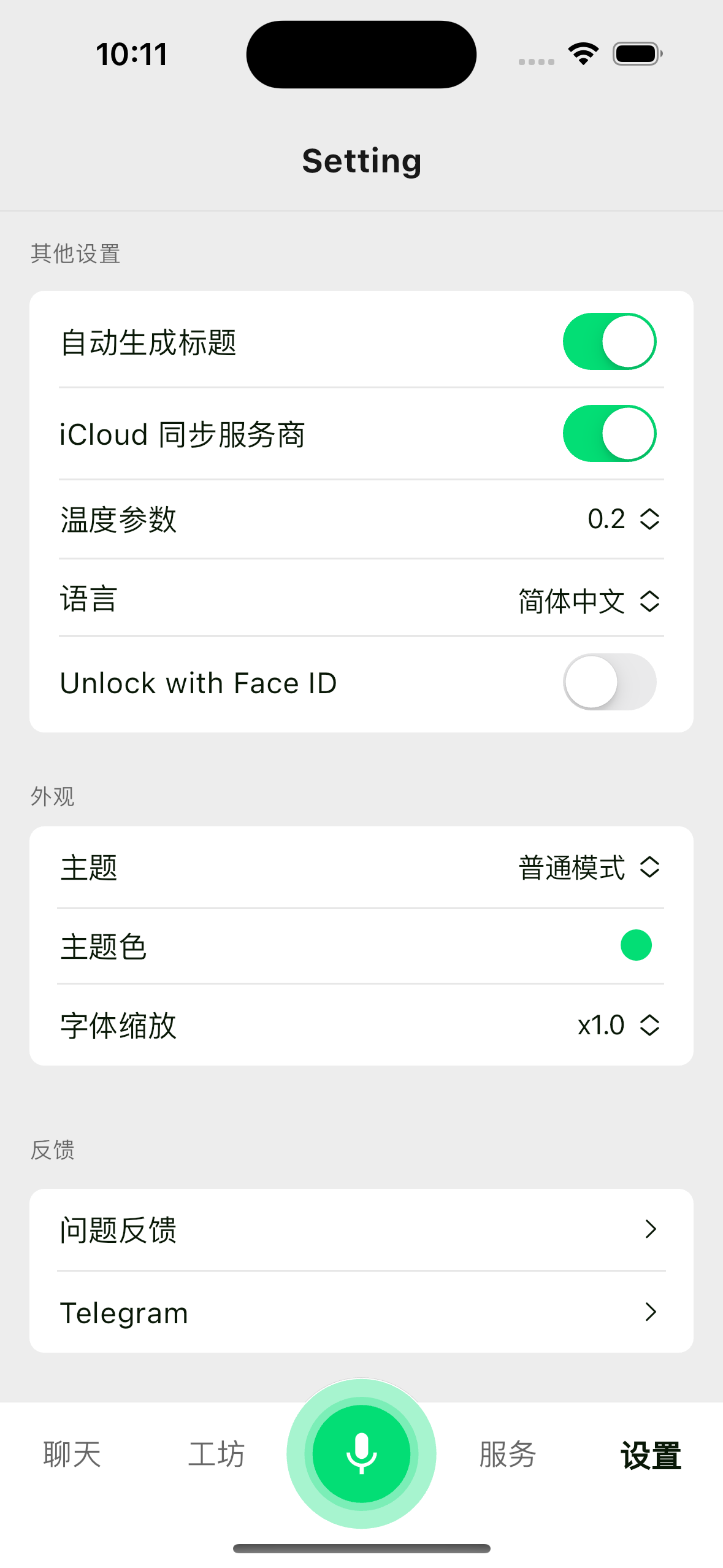723x1568 pixels.
Task: Open the 主题 mode picker
Action: pos(588,867)
